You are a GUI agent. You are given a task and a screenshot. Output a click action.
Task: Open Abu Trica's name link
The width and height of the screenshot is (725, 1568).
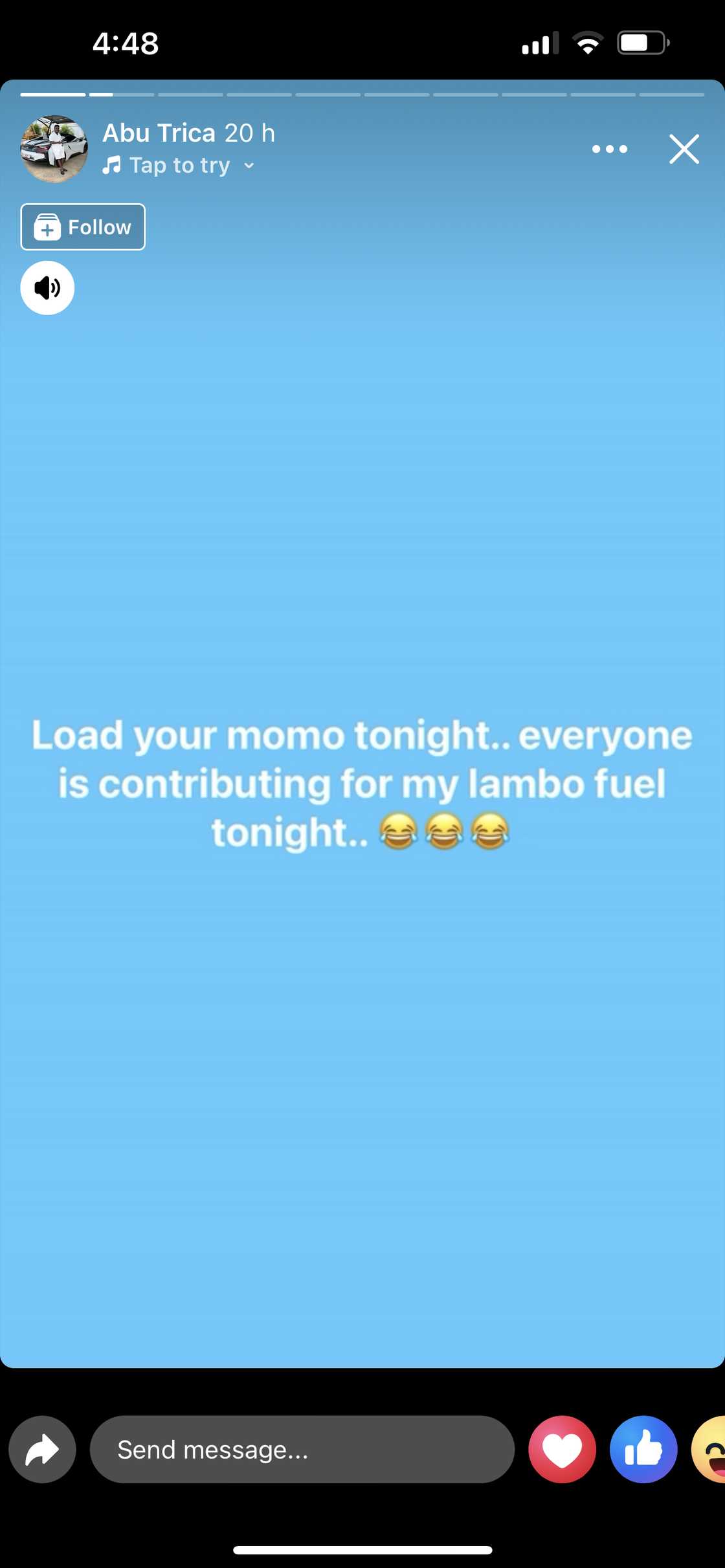[x=159, y=133]
